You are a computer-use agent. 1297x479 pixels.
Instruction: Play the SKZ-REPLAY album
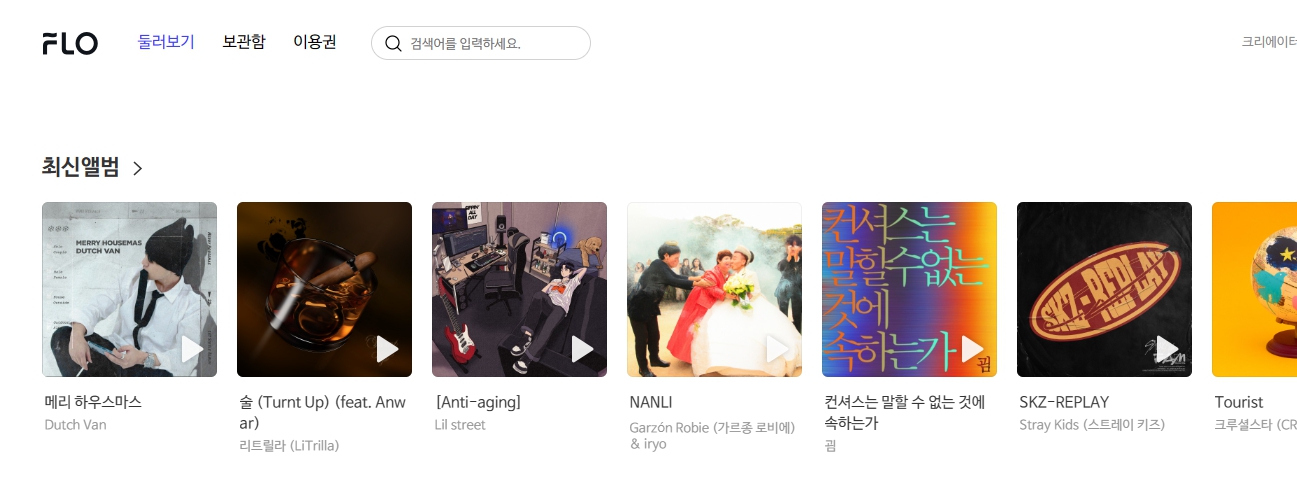tap(1167, 349)
